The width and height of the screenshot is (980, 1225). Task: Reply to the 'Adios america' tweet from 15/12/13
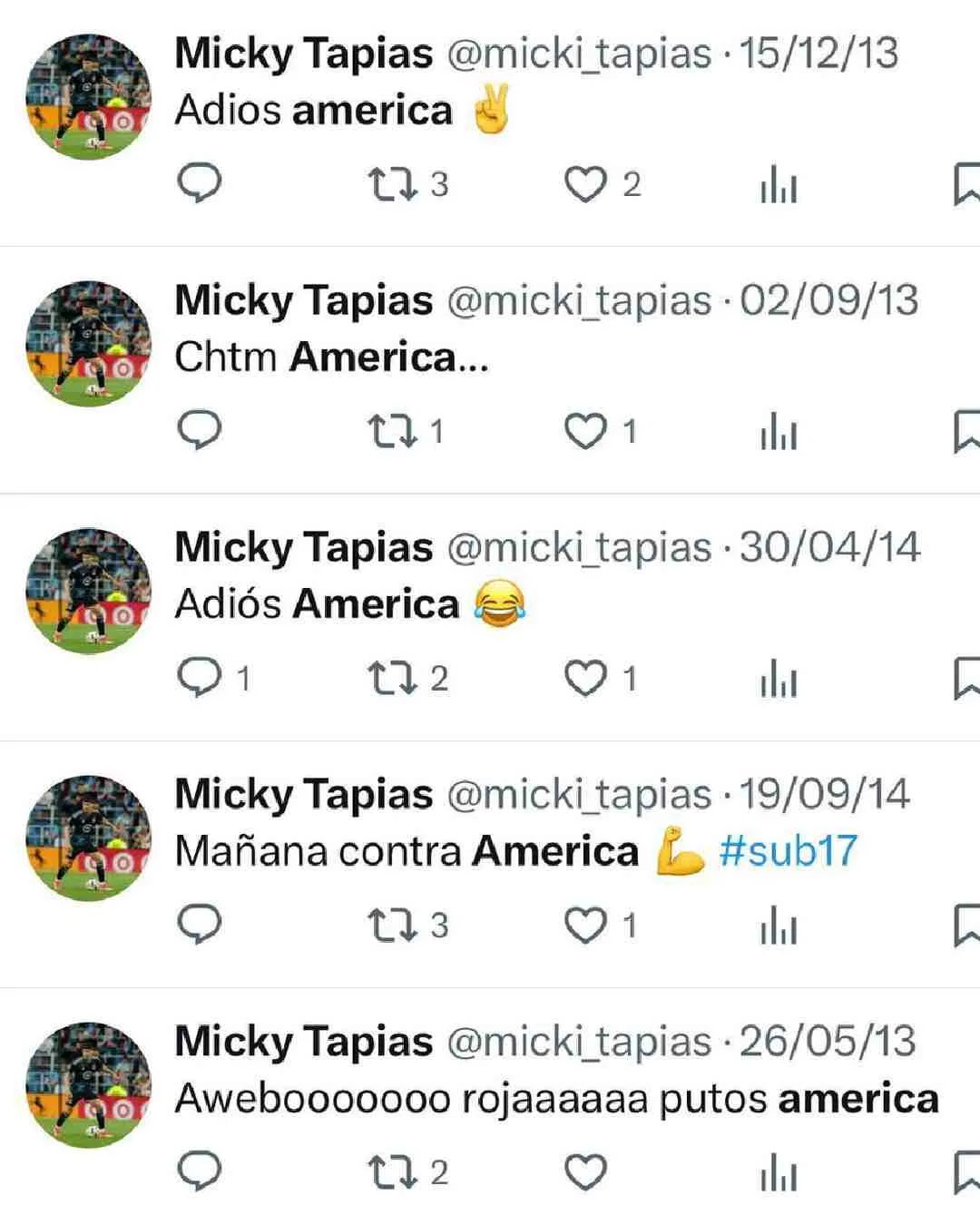pos(199,184)
